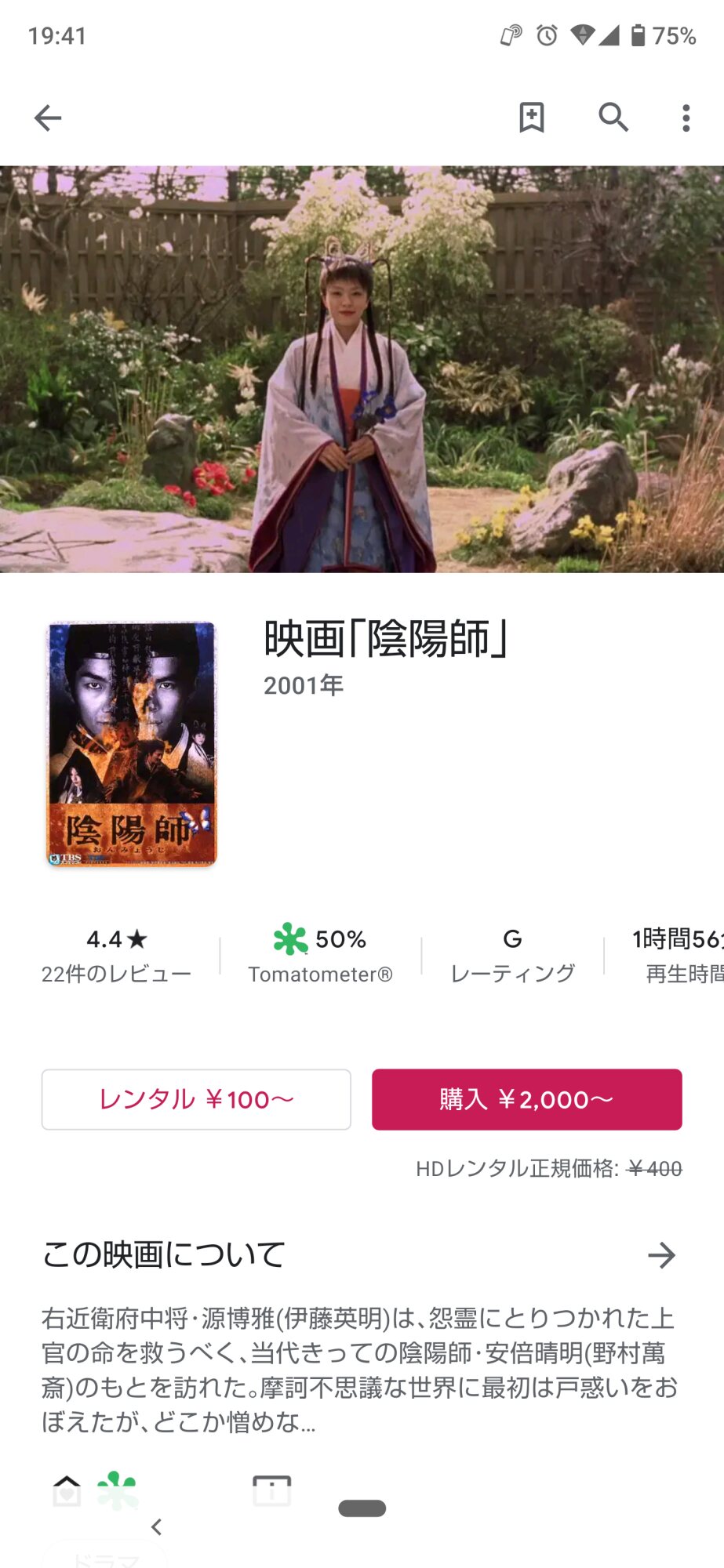View the G レーティング content rating
Screen dimensions: 724x1568
[x=512, y=956]
